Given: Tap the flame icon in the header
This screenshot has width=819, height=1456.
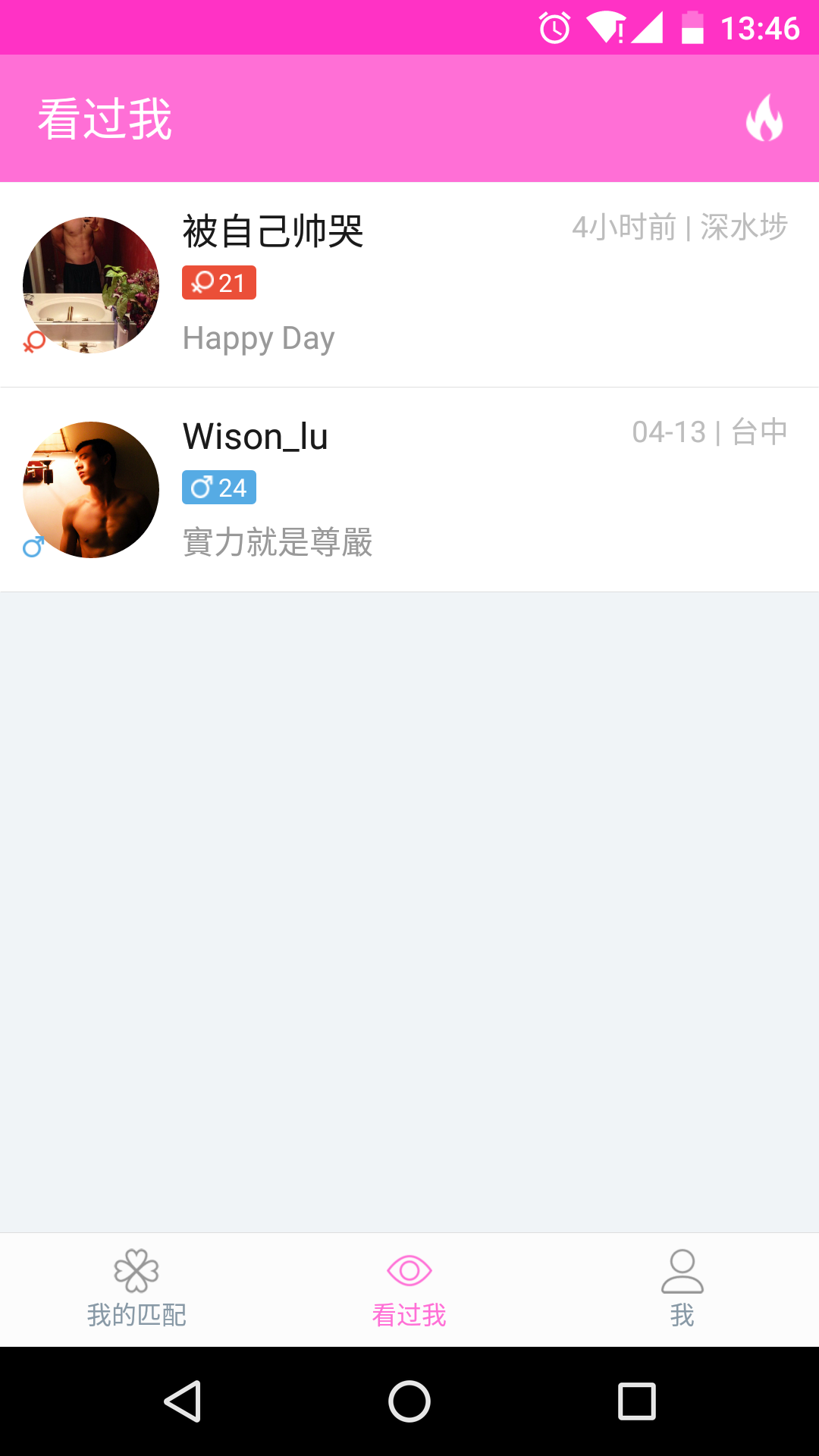Looking at the screenshot, I should (x=764, y=118).
